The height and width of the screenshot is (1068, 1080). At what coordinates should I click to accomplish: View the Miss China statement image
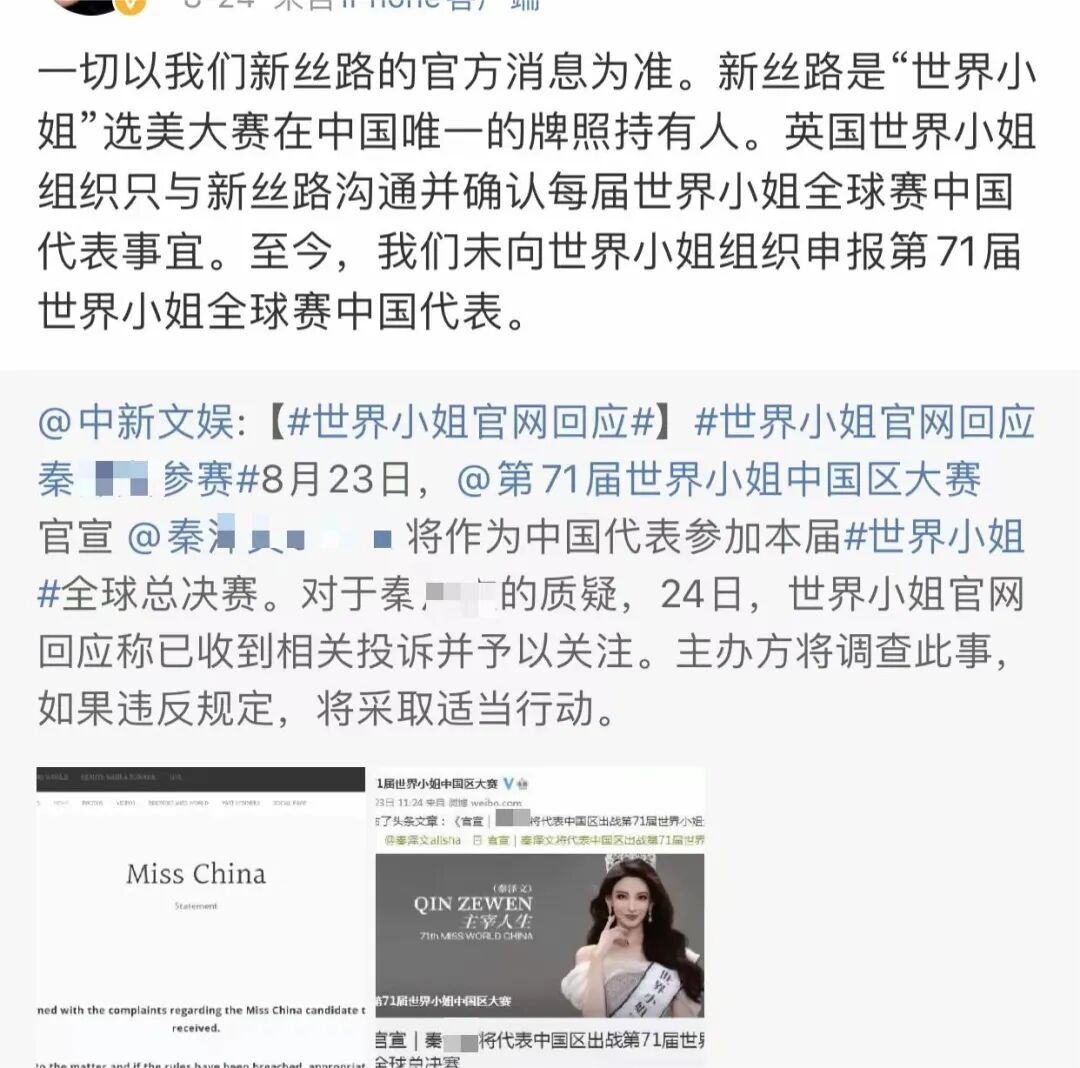coord(200,917)
